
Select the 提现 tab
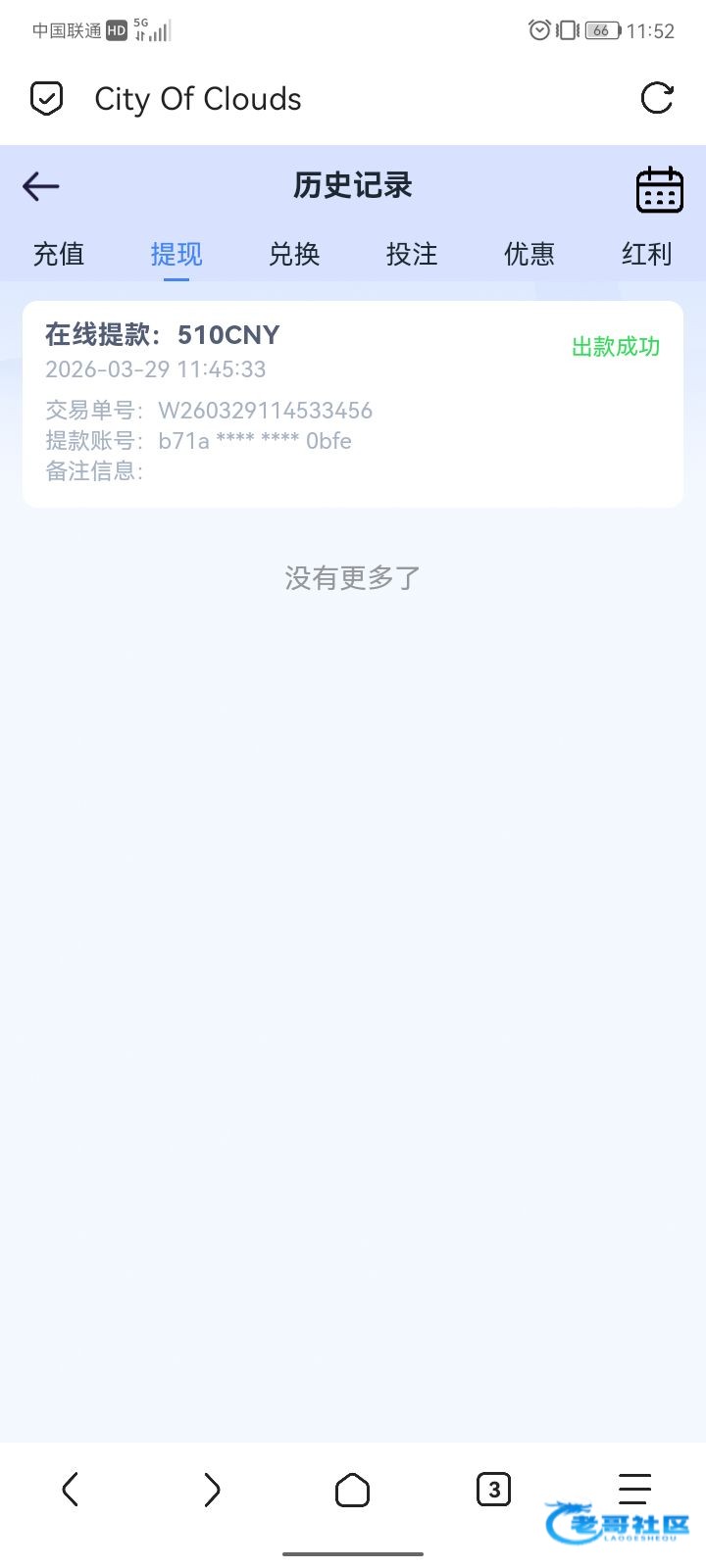click(176, 255)
